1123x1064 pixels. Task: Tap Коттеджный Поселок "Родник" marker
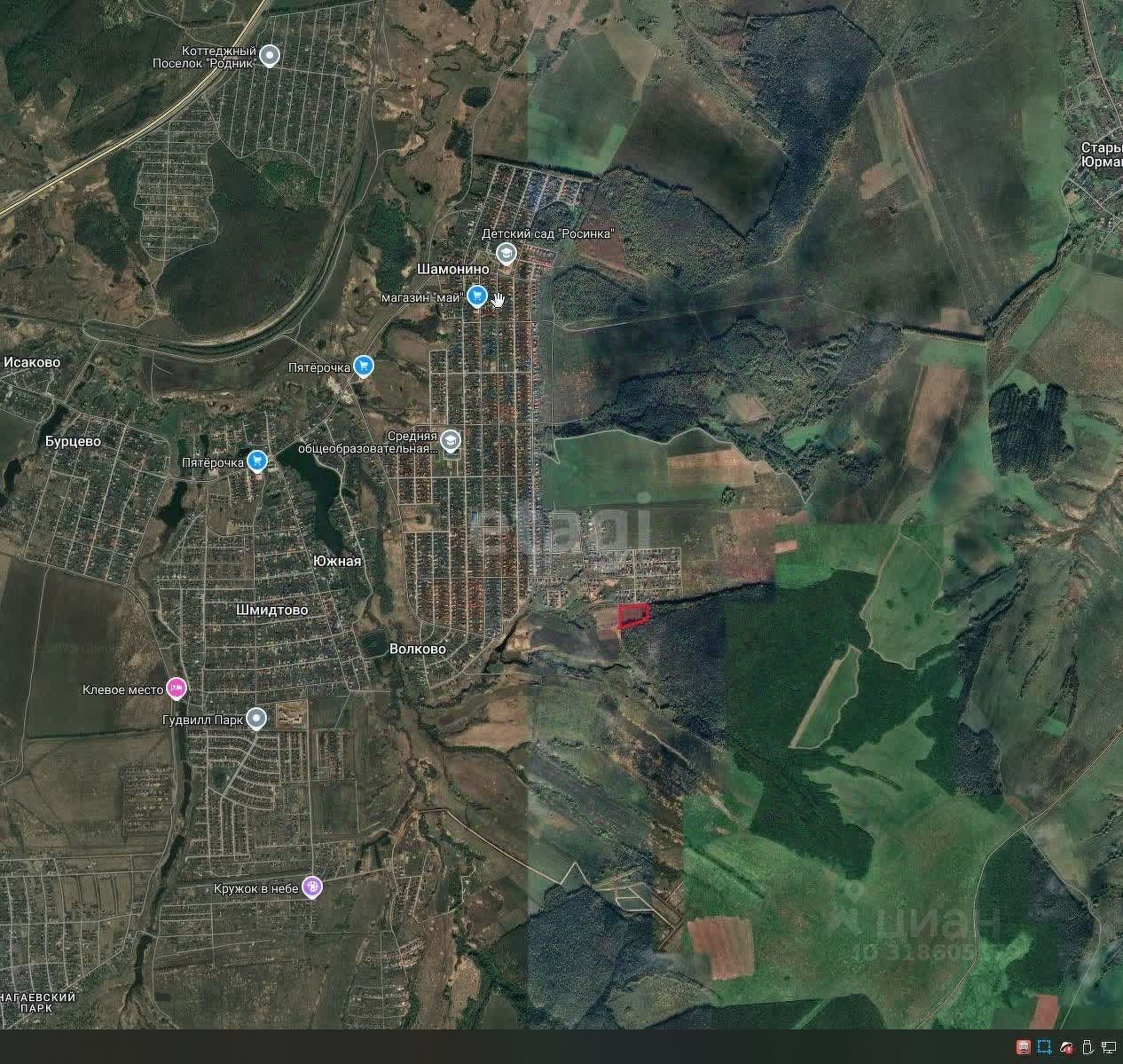click(x=271, y=56)
